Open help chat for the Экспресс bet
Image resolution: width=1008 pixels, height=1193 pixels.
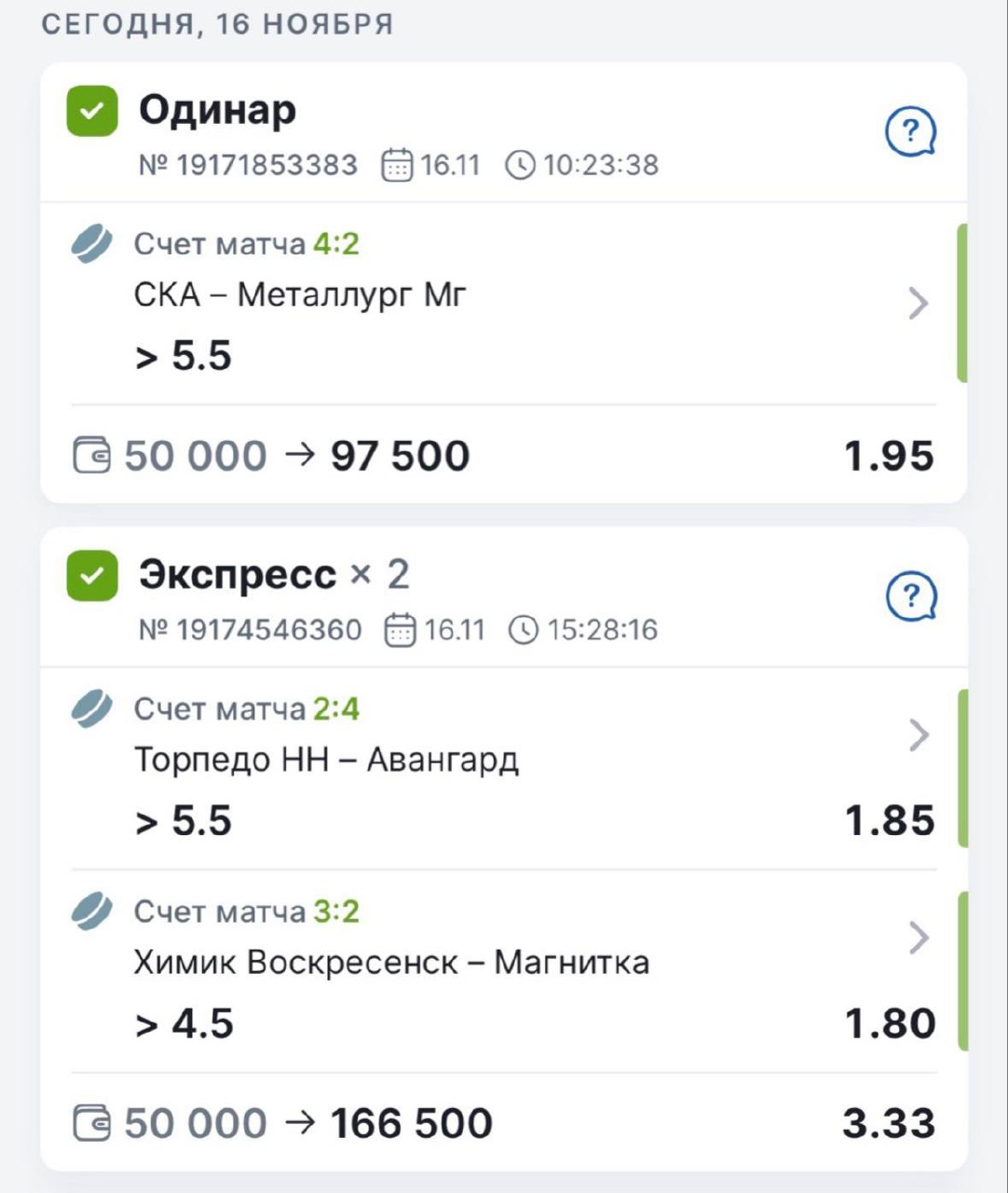pyautogui.click(x=910, y=596)
